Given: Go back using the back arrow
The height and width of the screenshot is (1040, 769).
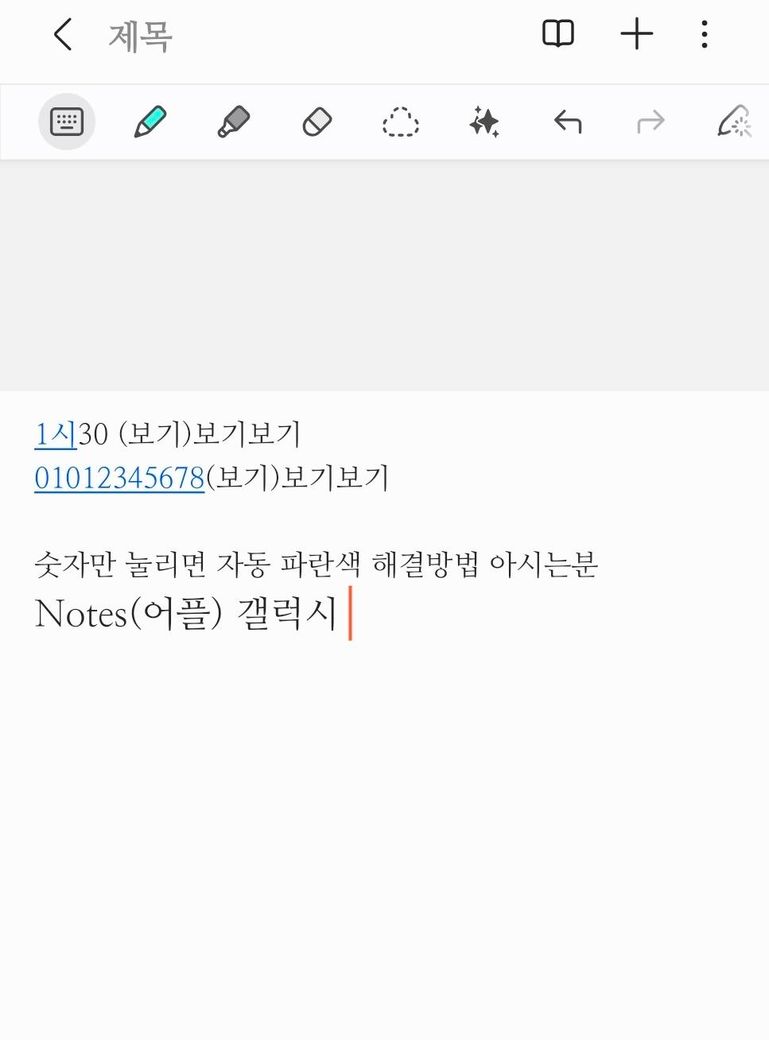Looking at the screenshot, I should (62, 36).
